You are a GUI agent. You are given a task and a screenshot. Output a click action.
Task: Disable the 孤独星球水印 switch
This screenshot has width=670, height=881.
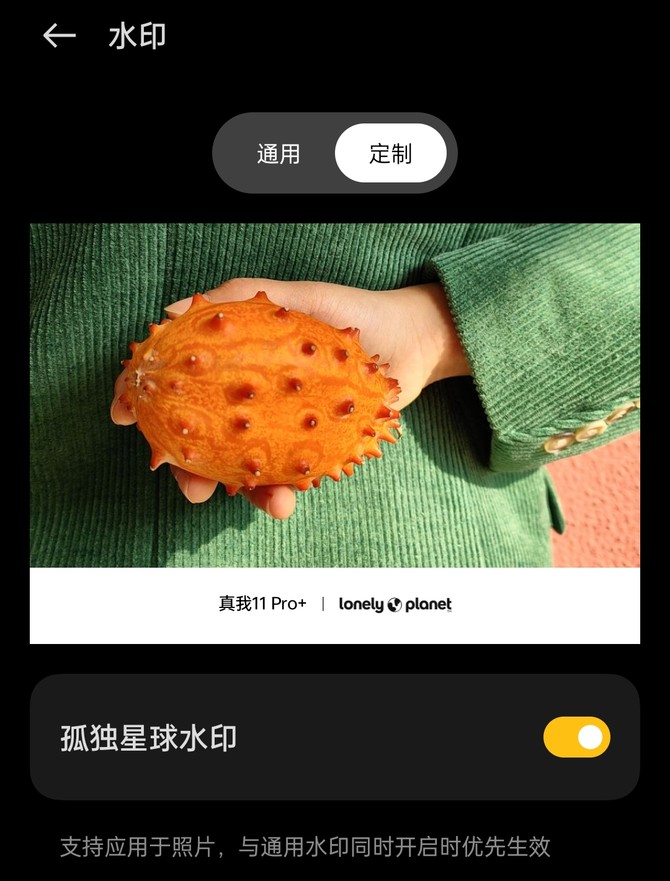click(576, 737)
